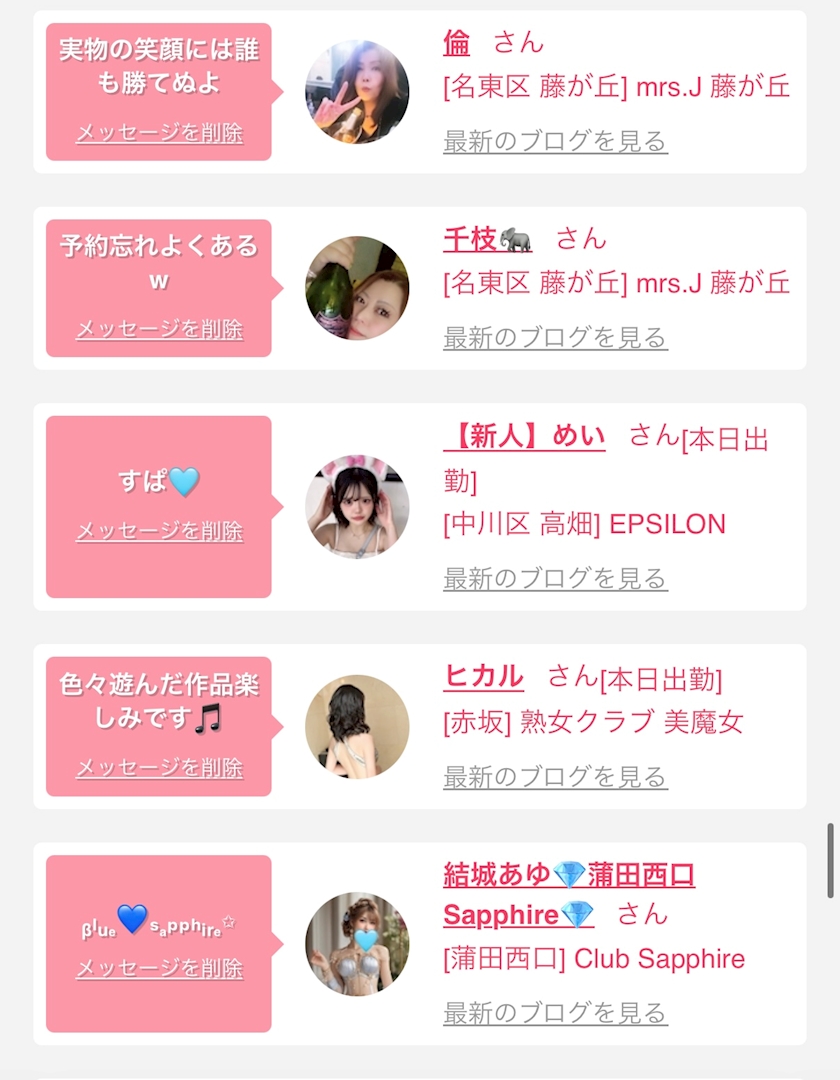This screenshot has height=1080, width=840.
Task: Delete the message sent to ヒカル
Action: (x=159, y=768)
